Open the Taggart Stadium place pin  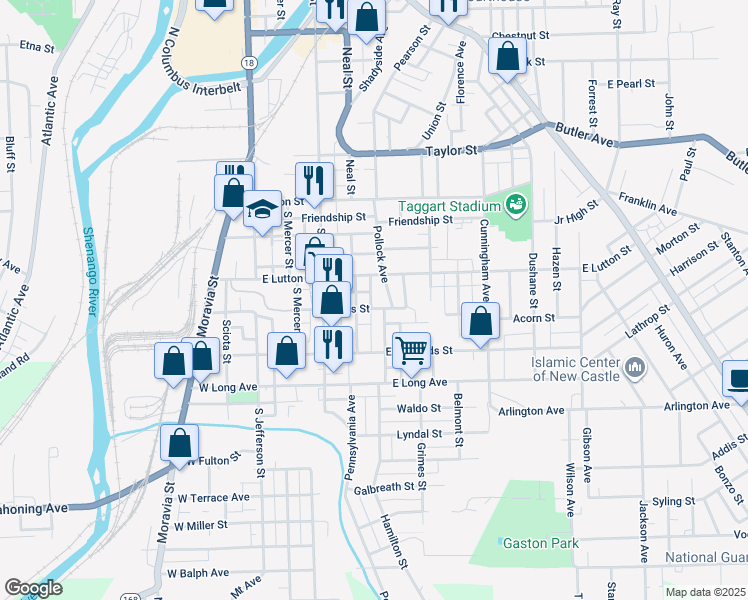(516, 206)
